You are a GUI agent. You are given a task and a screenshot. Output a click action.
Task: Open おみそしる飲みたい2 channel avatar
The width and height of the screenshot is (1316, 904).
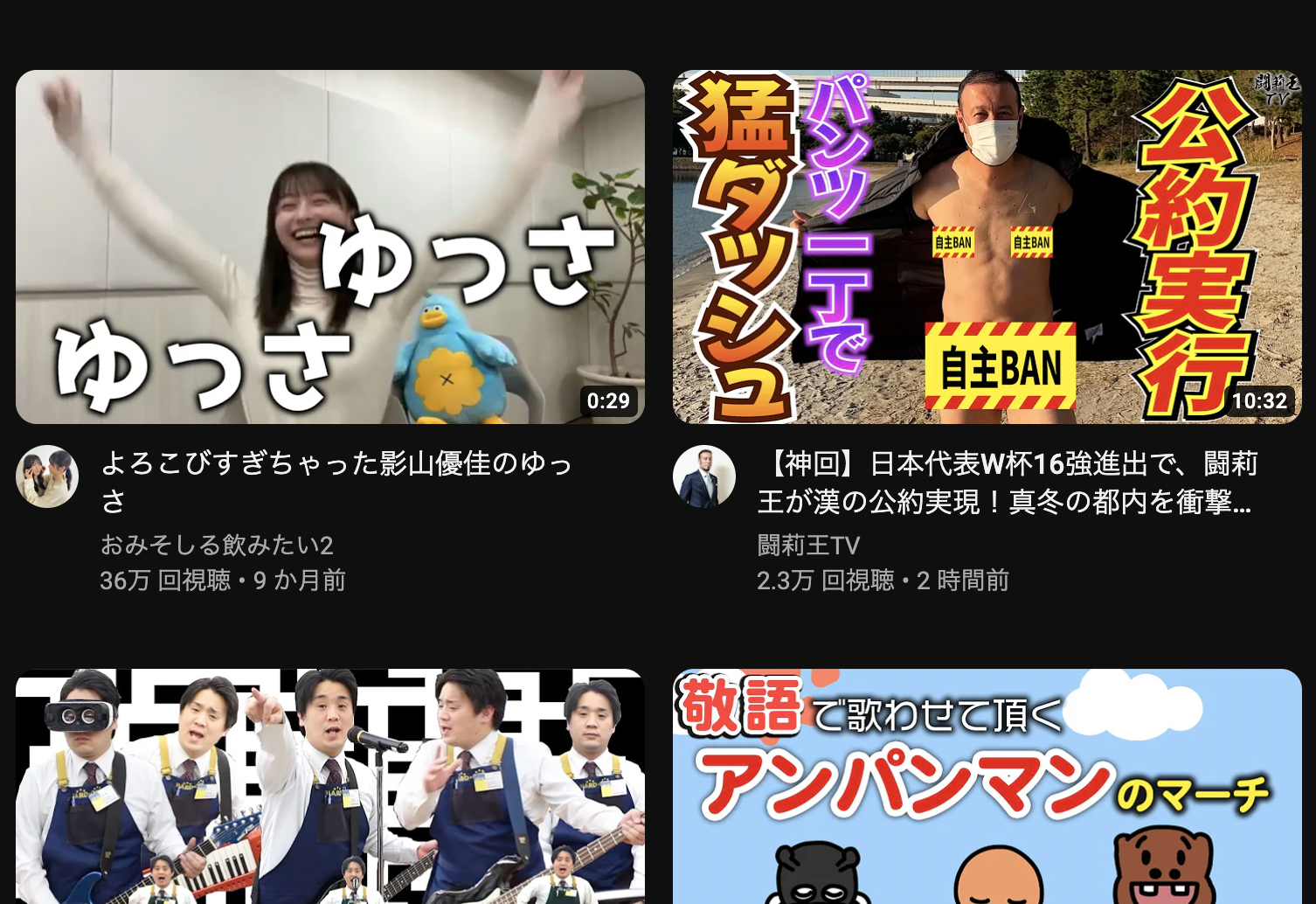pyautogui.click(x=47, y=476)
